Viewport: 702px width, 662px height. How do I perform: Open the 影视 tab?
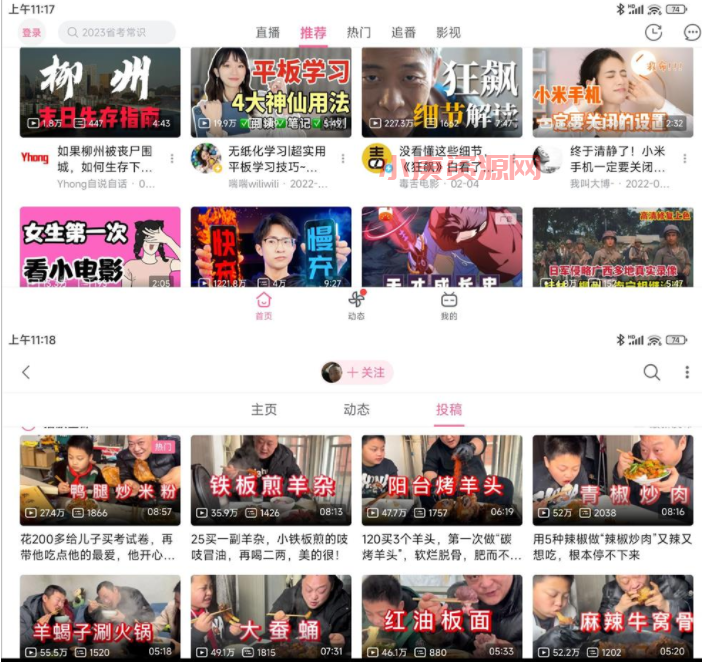449,33
